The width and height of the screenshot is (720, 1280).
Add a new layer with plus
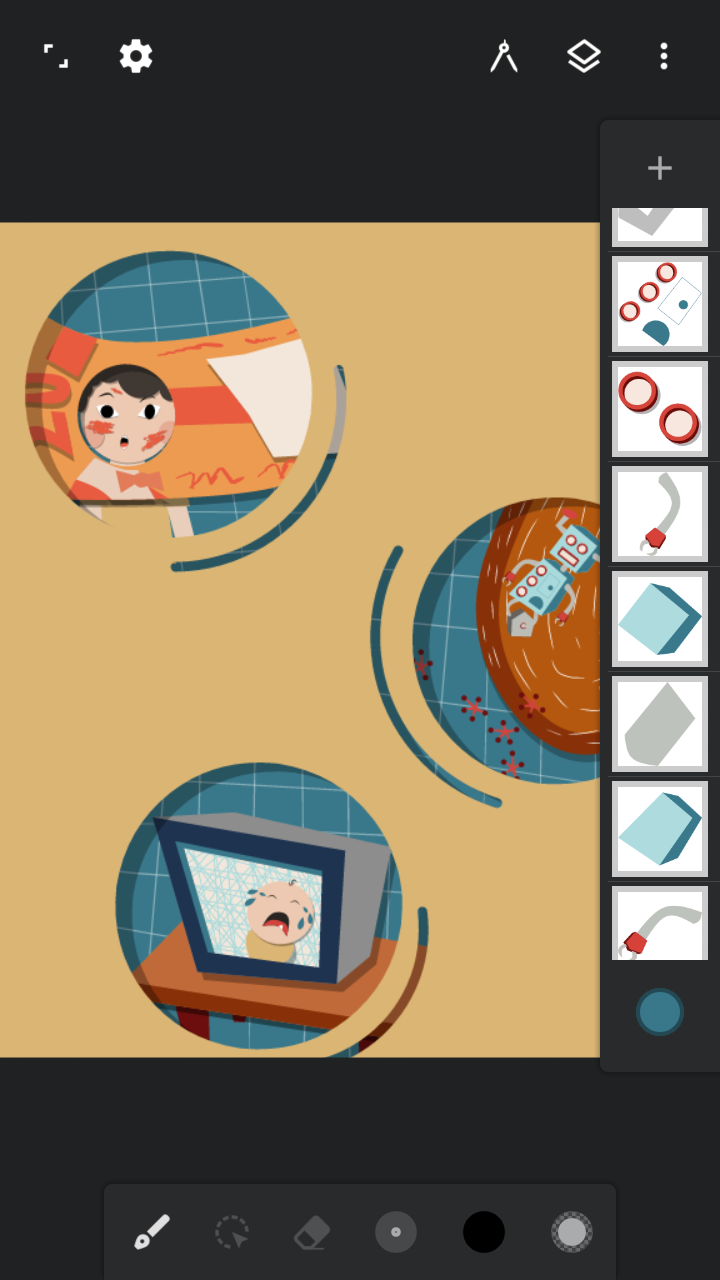660,167
